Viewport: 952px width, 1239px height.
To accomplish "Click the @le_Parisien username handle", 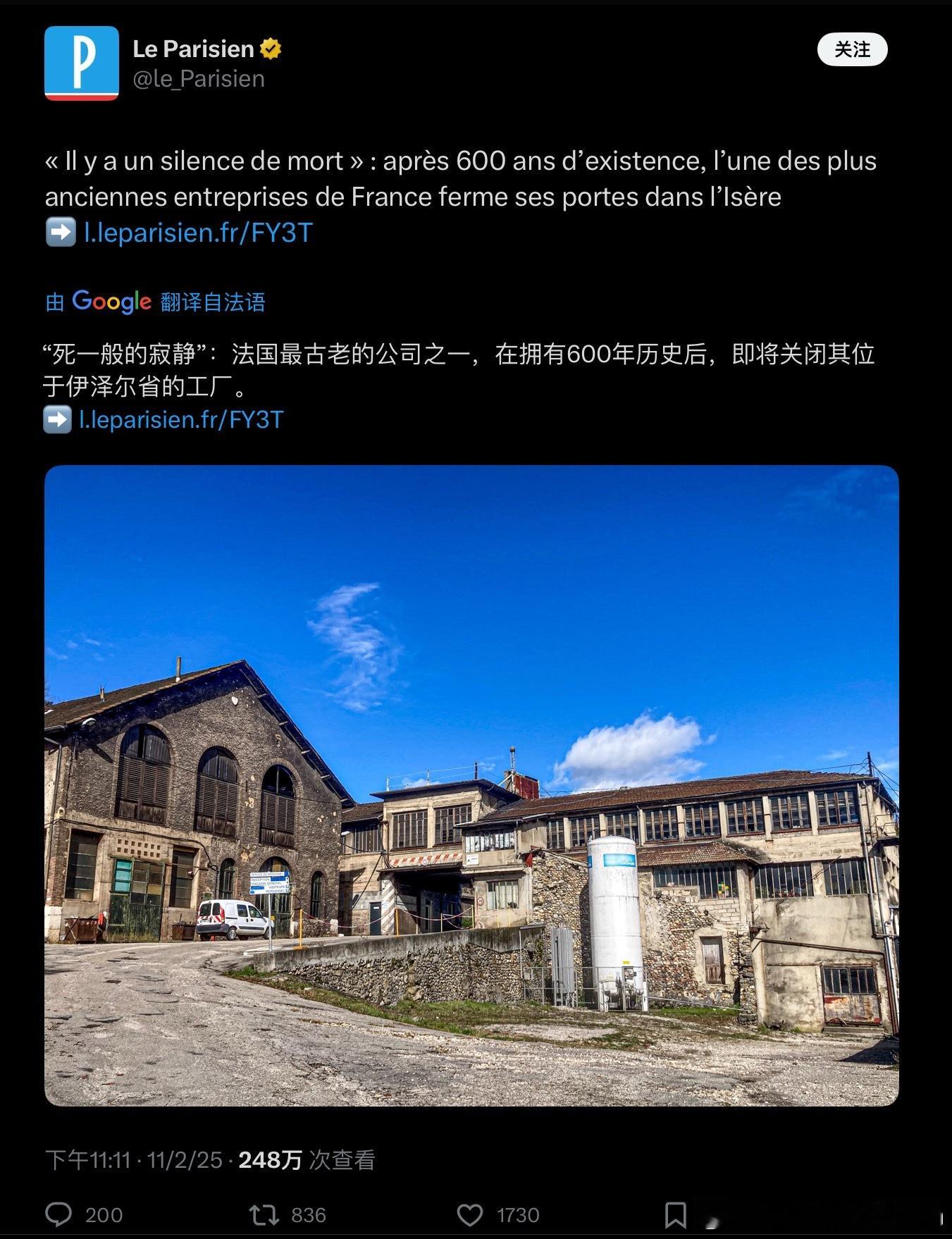I will tap(197, 78).
